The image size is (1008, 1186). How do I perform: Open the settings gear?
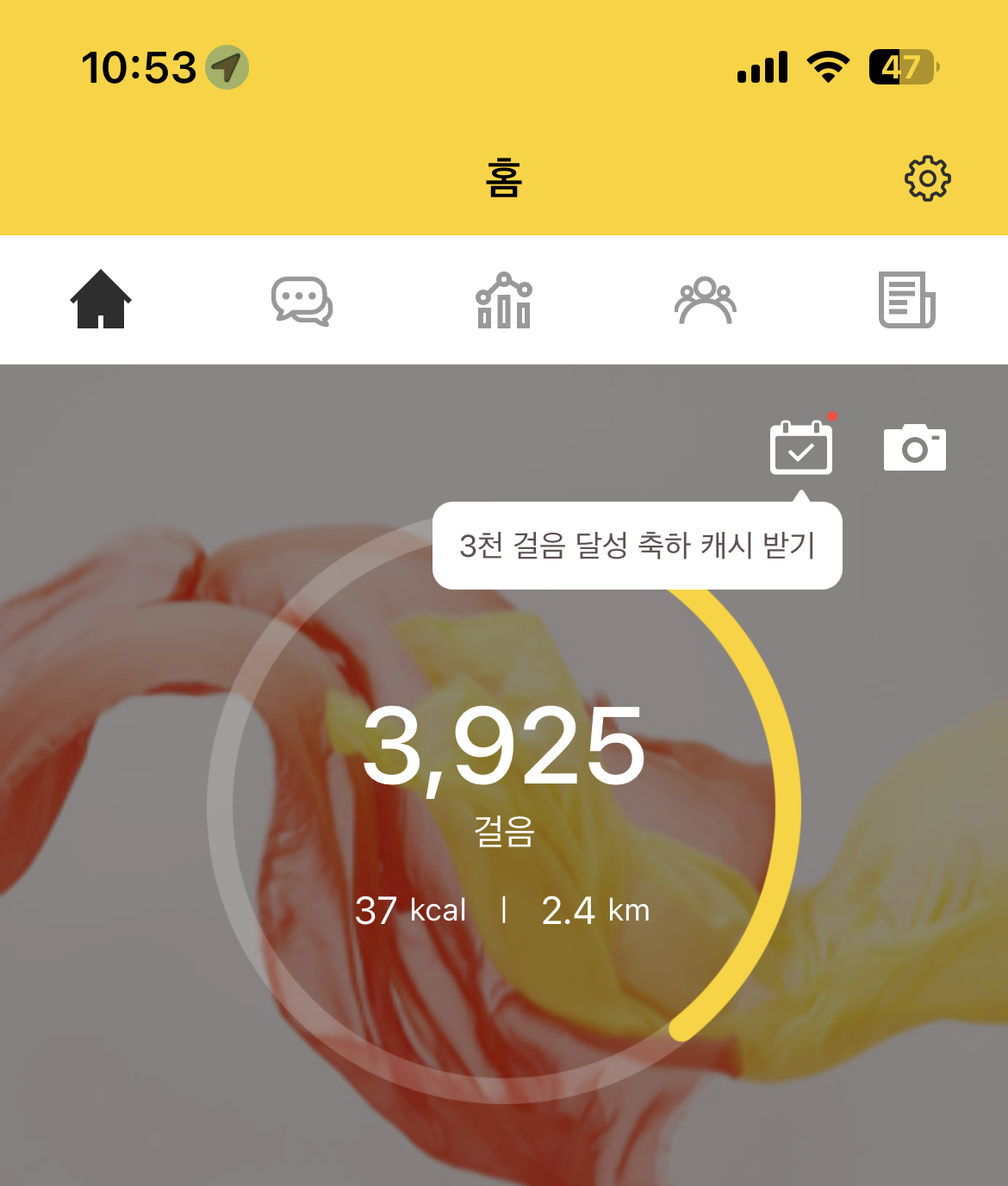927,179
